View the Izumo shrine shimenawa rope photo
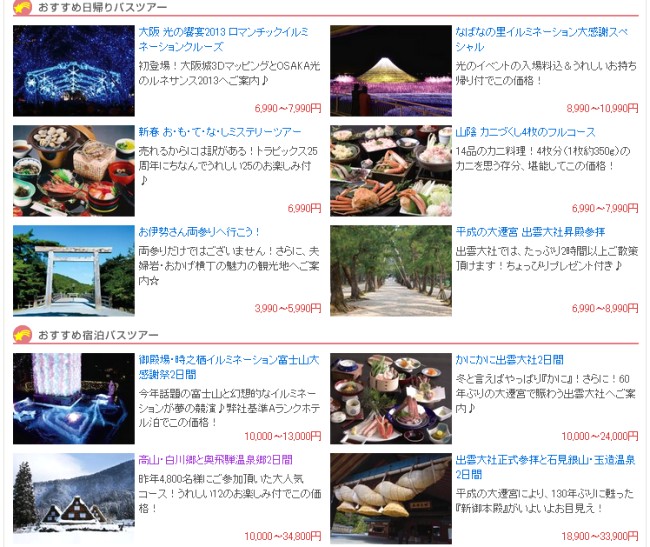Viewport: 650px width, 547px height. [389, 498]
